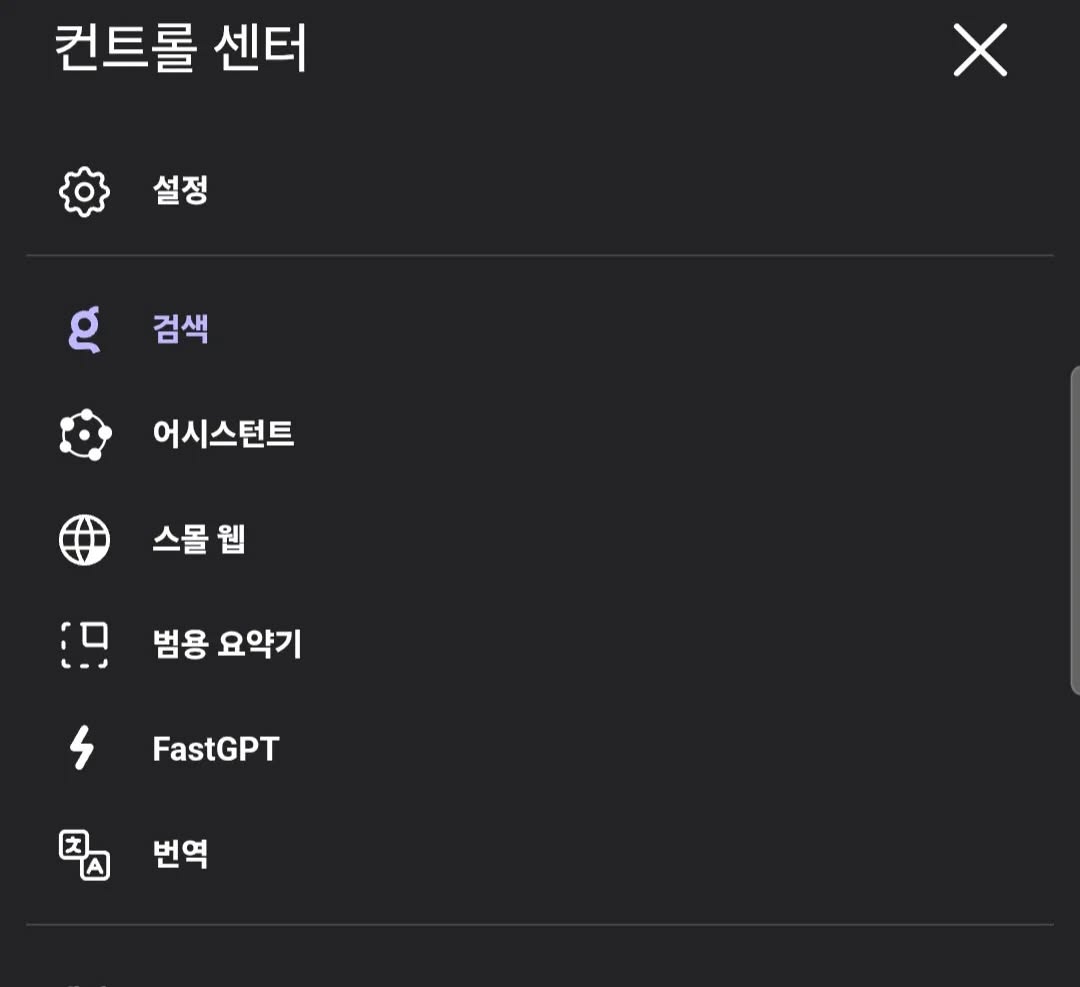Open 번역 translator
The width and height of the screenshot is (1080, 987).
tap(180, 854)
